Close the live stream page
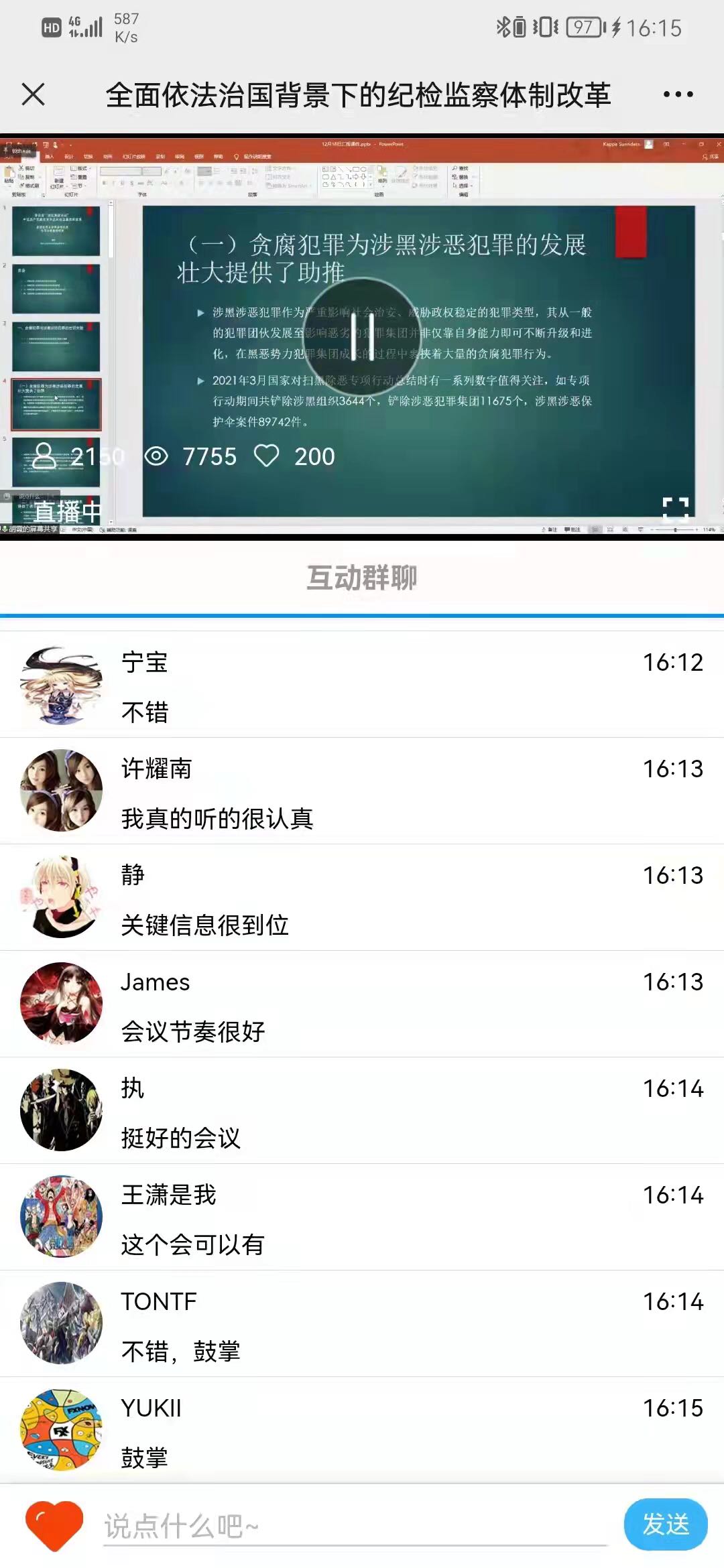 (33, 94)
